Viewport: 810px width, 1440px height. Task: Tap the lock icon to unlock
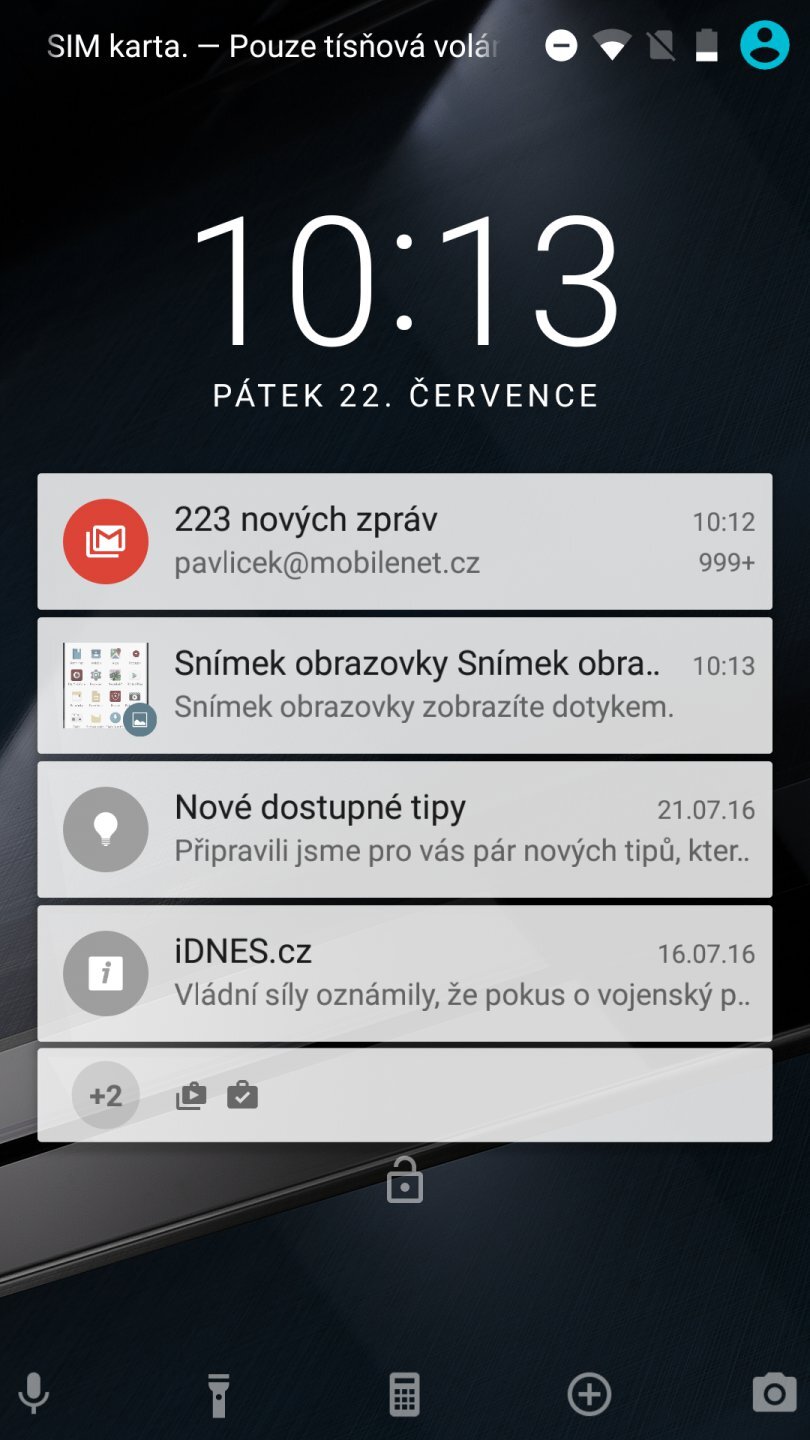(404, 1181)
